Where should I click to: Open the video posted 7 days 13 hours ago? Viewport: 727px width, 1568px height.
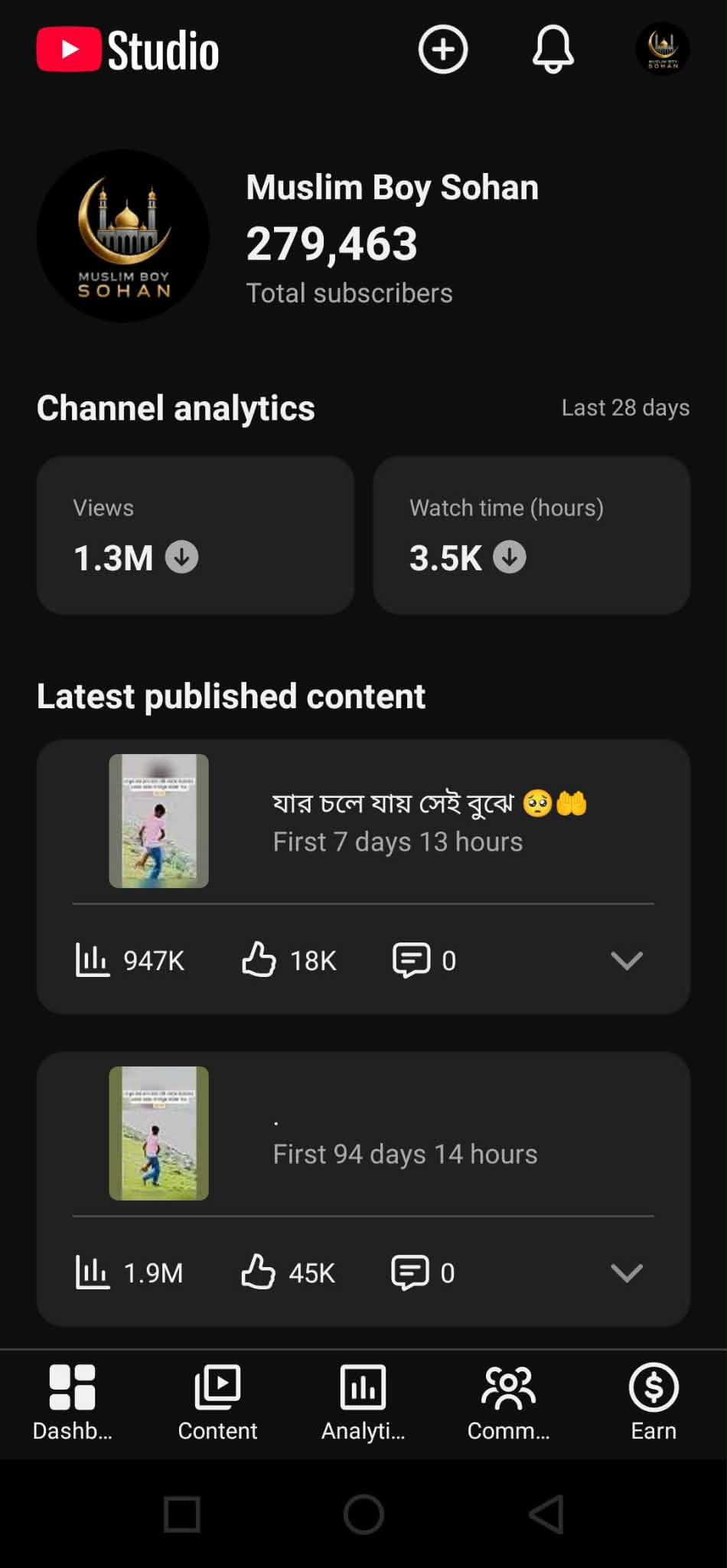tap(363, 822)
